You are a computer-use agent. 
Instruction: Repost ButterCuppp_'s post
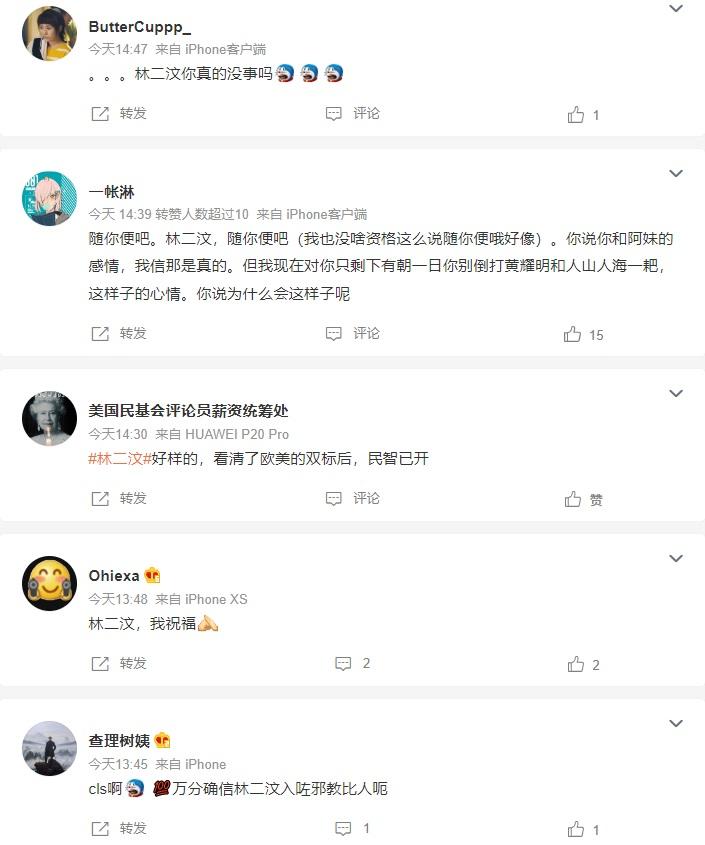[x=119, y=114]
